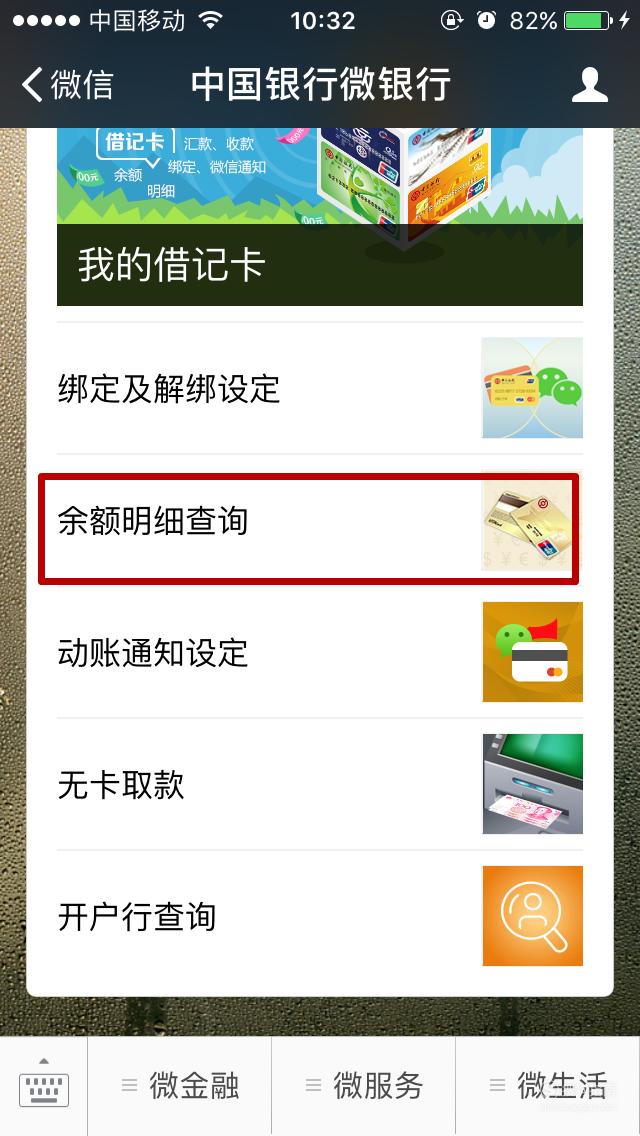Open 绑定及解绑设定
The image size is (640, 1136).
point(320,388)
